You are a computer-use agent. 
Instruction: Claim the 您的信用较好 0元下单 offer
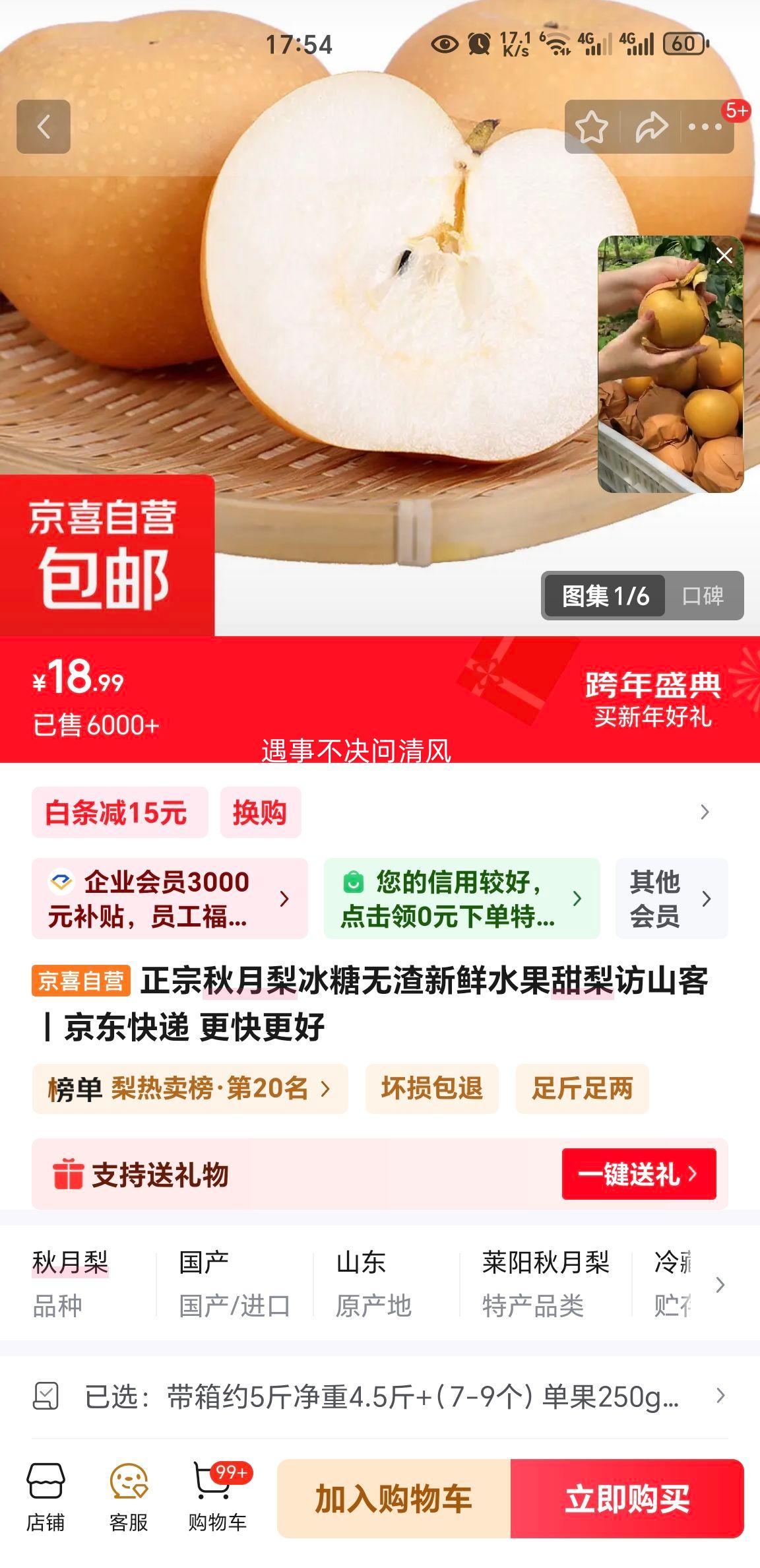(x=461, y=898)
